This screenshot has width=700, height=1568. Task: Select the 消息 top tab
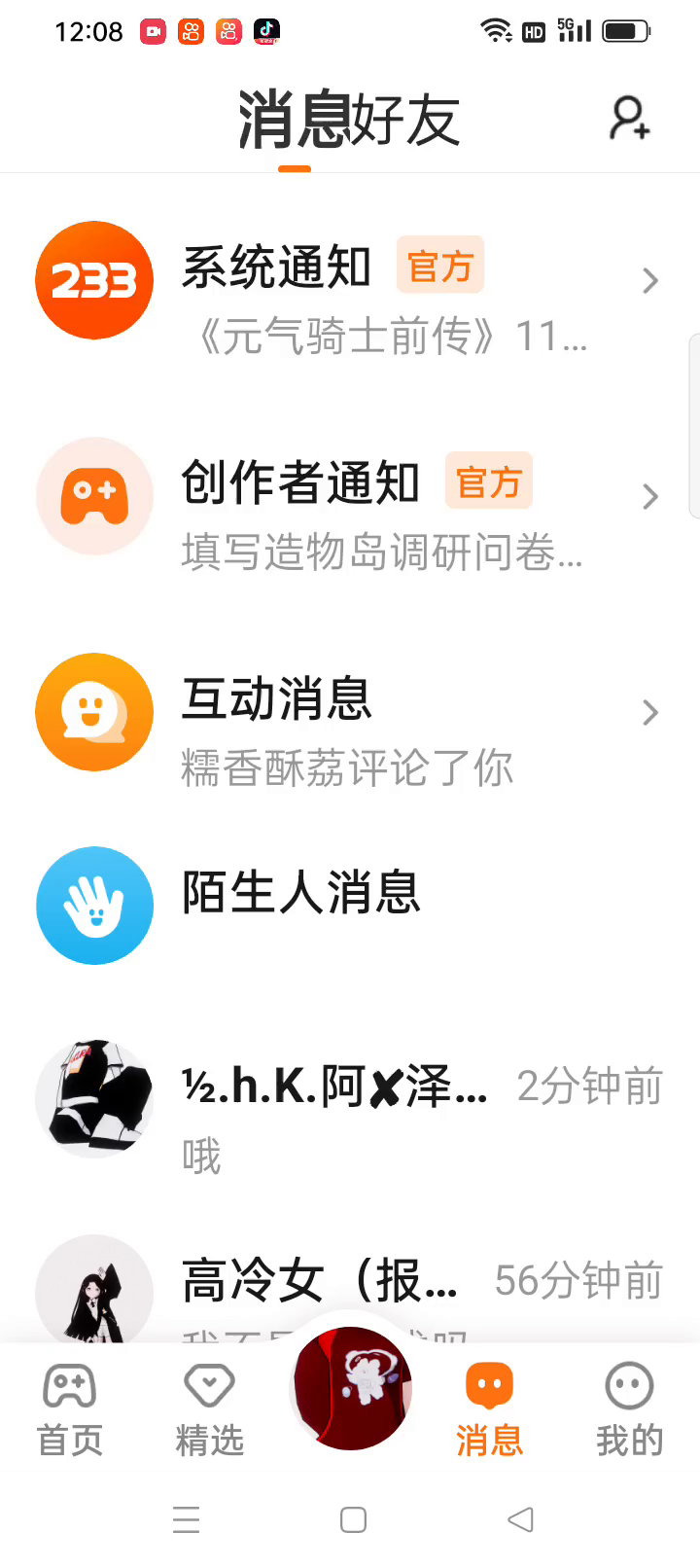[x=294, y=121]
